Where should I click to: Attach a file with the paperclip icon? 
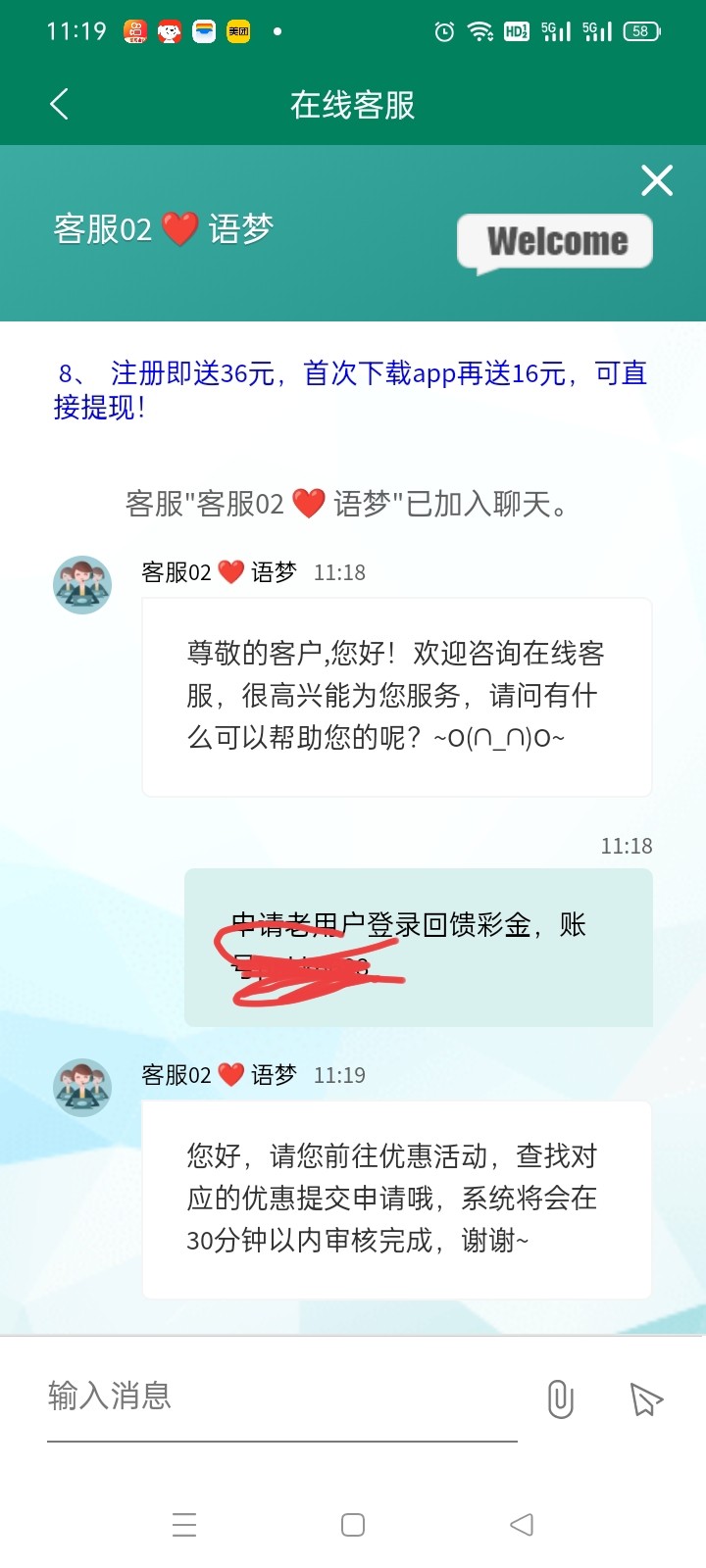click(560, 1399)
